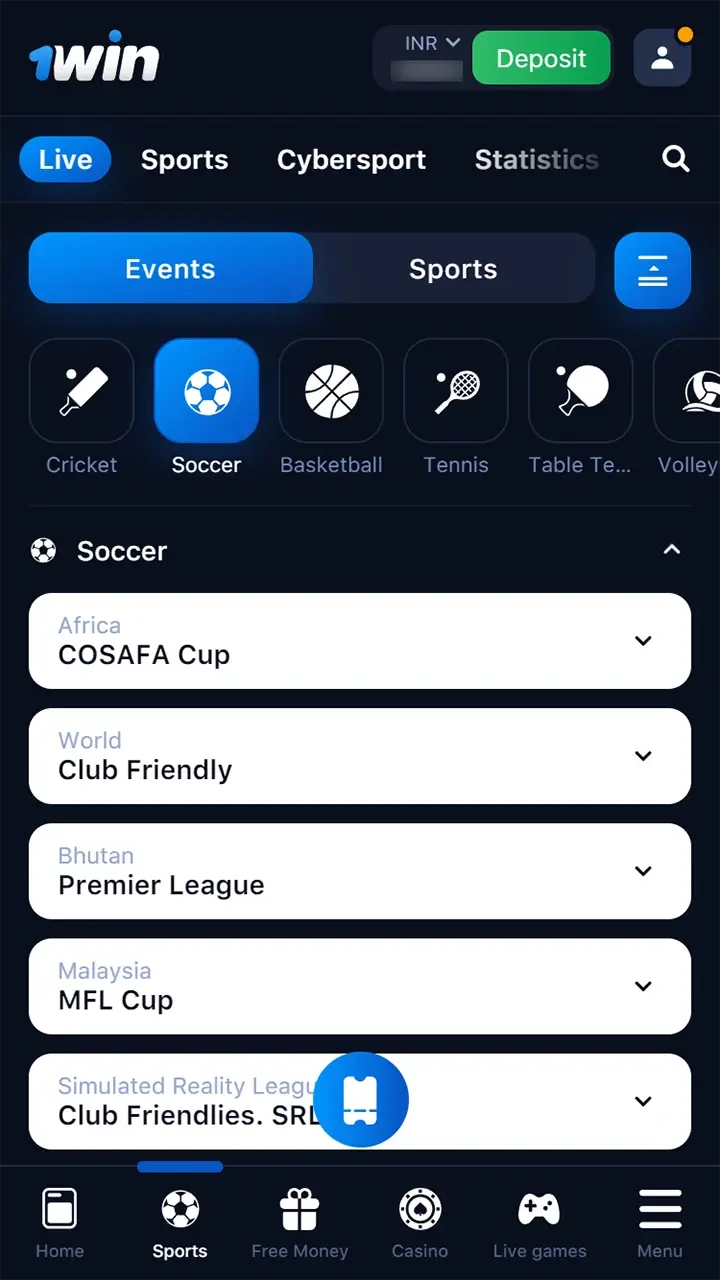Go to Casino in bottom navigation

(x=420, y=1223)
